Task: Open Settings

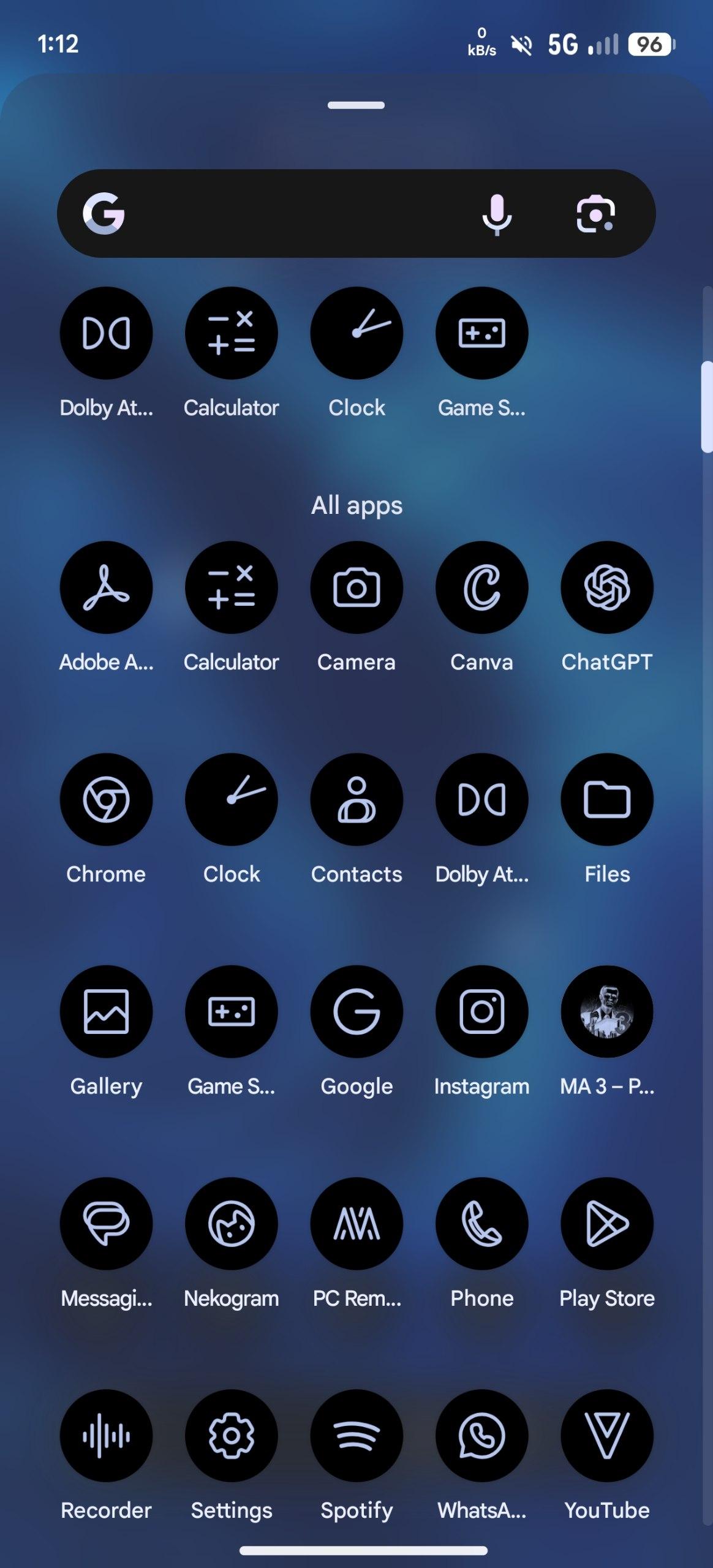Action: [232, 1435]
